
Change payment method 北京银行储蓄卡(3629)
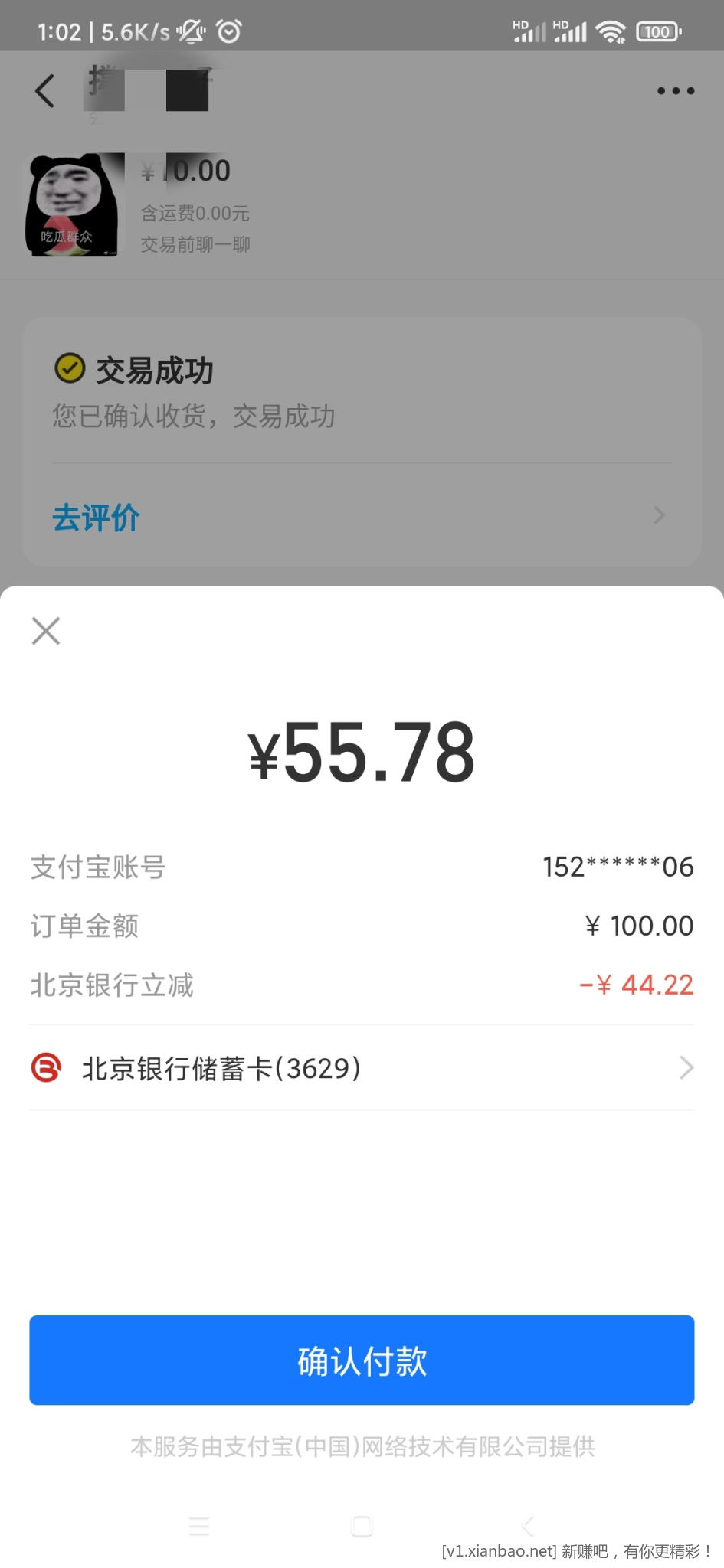(x=362, y=1067)
